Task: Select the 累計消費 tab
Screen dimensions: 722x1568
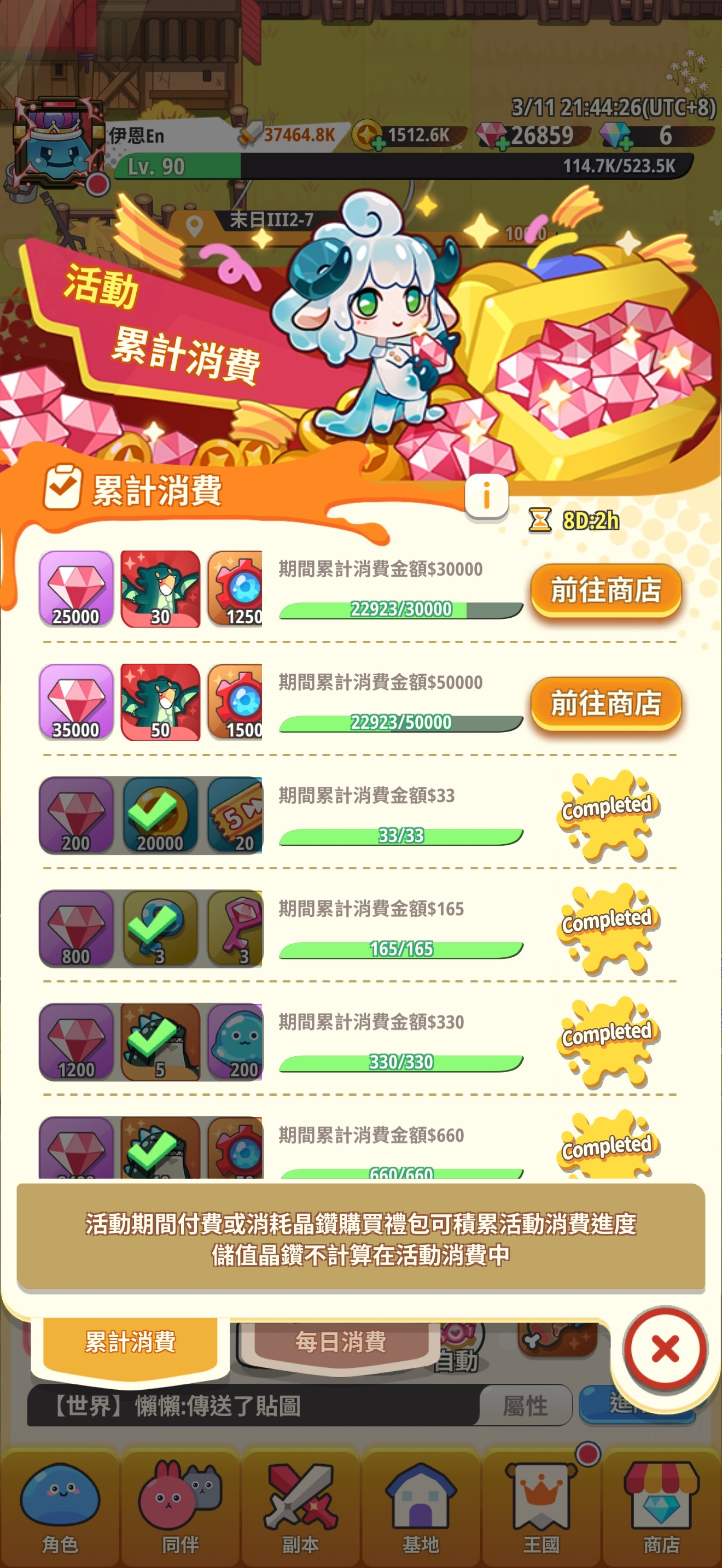Action: (130, 1342)
